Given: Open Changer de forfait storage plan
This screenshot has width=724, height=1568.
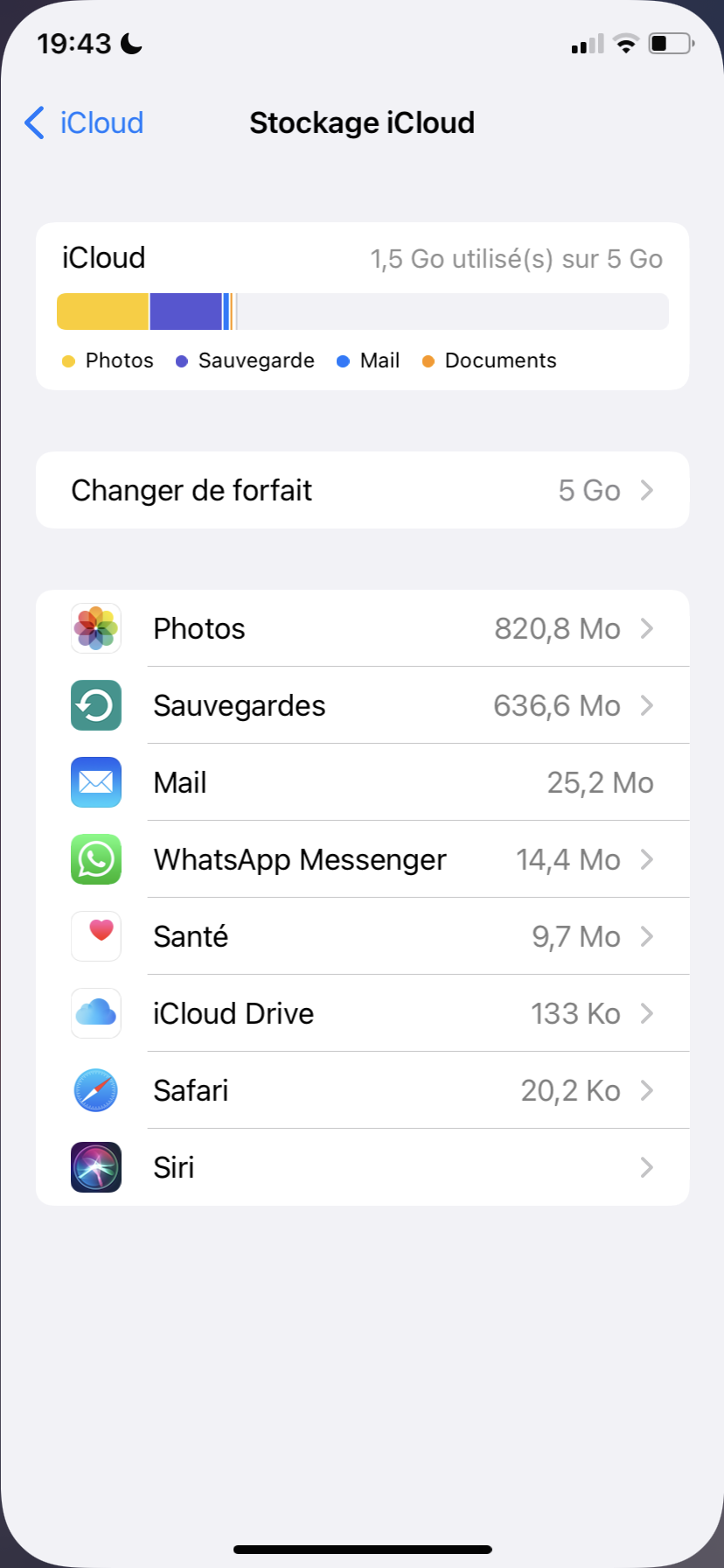Looking at the screenshot, I should (362, 490).
